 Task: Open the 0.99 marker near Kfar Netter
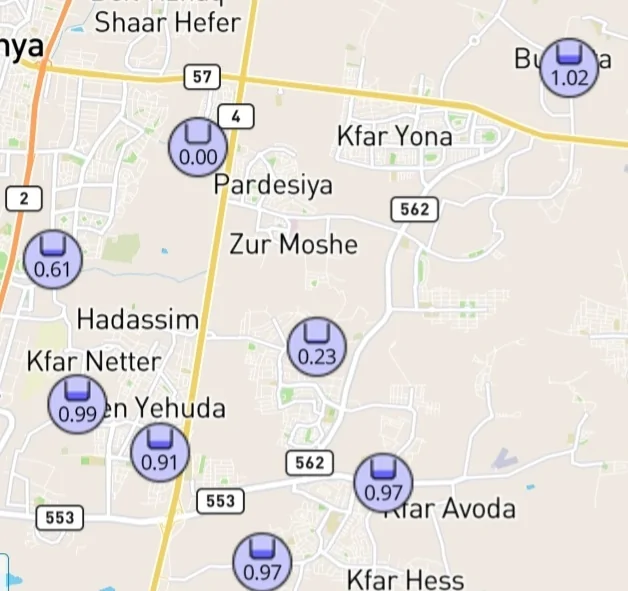pos(77,403)
